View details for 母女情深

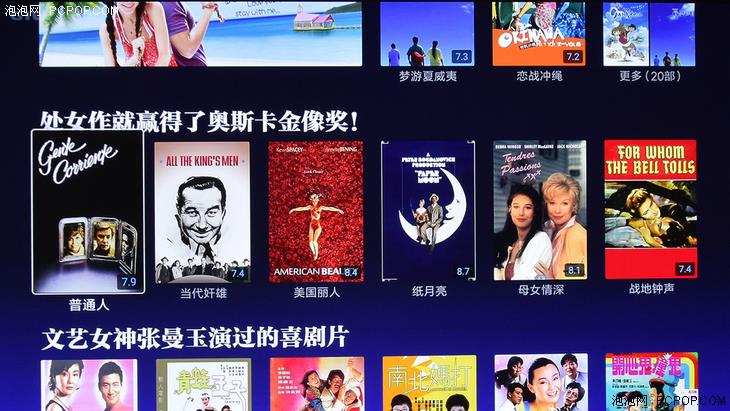pos(540,210)
